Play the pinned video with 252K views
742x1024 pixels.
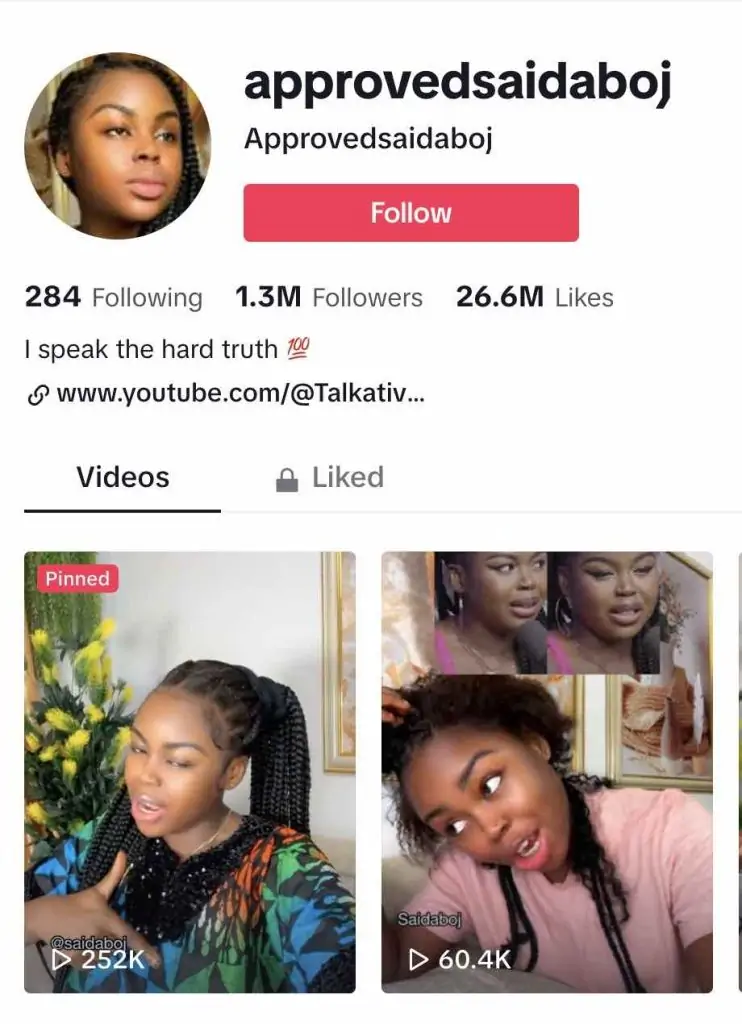(x=190, y=772)
